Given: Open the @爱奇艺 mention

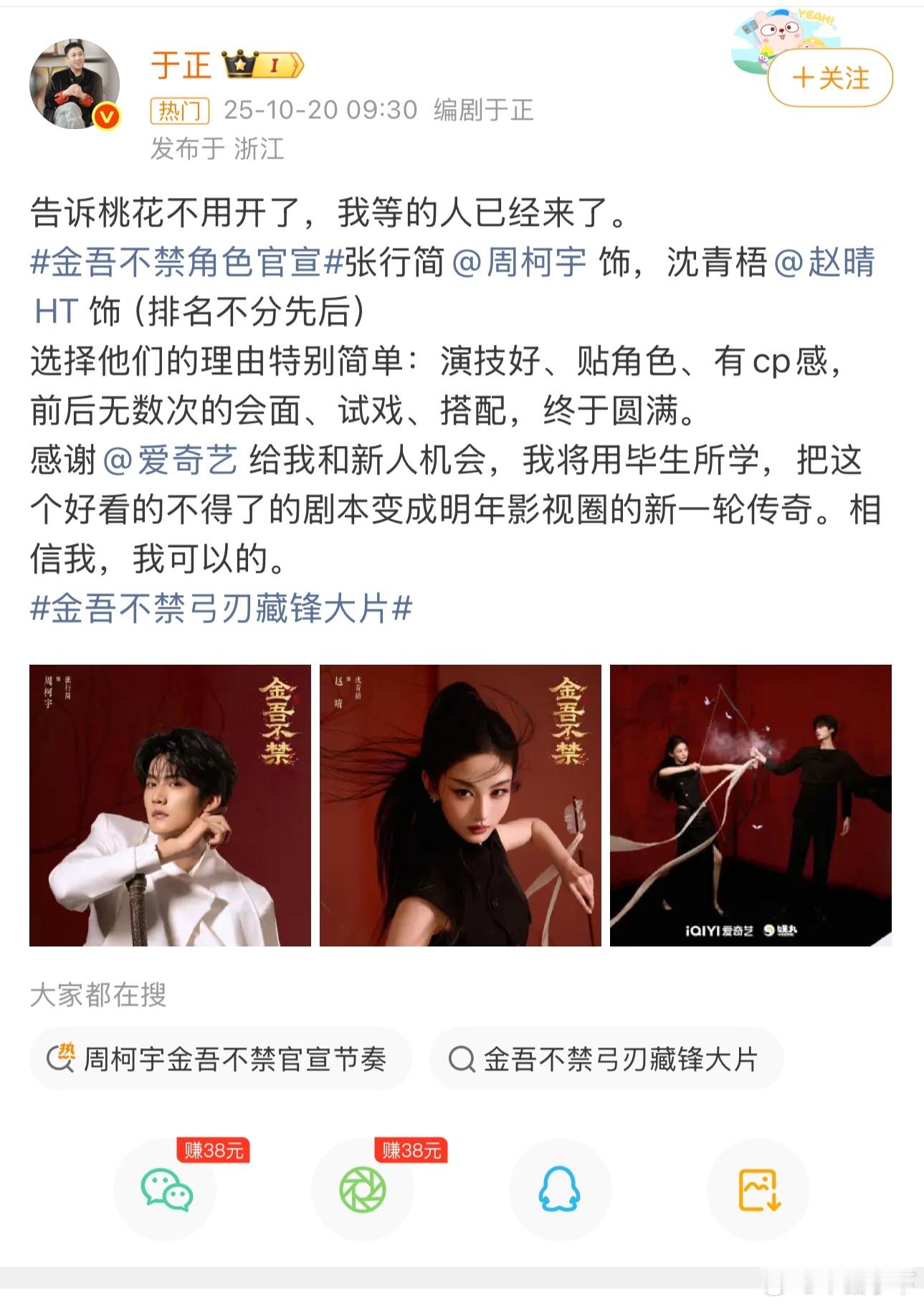Looking at the screenshot, I should pyautogui.click(x=171, y=460).
